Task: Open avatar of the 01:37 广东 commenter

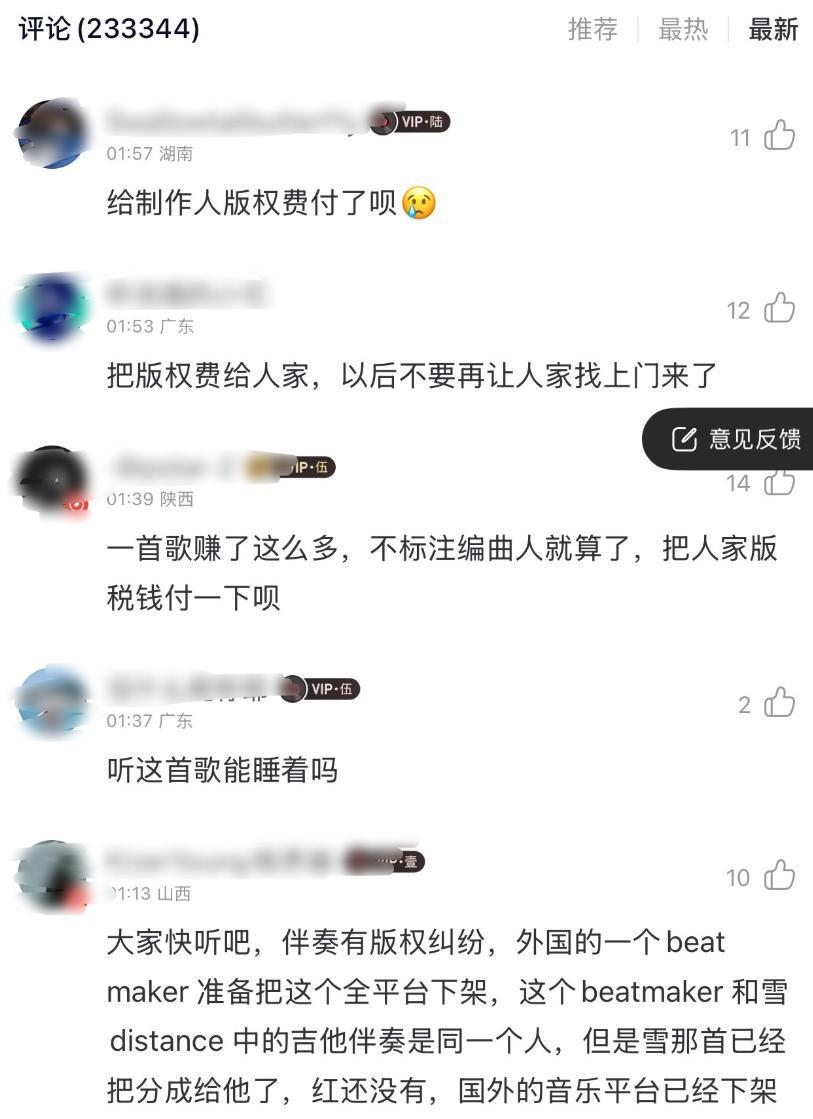Action: pyautogui.click(x=53, y=701)
